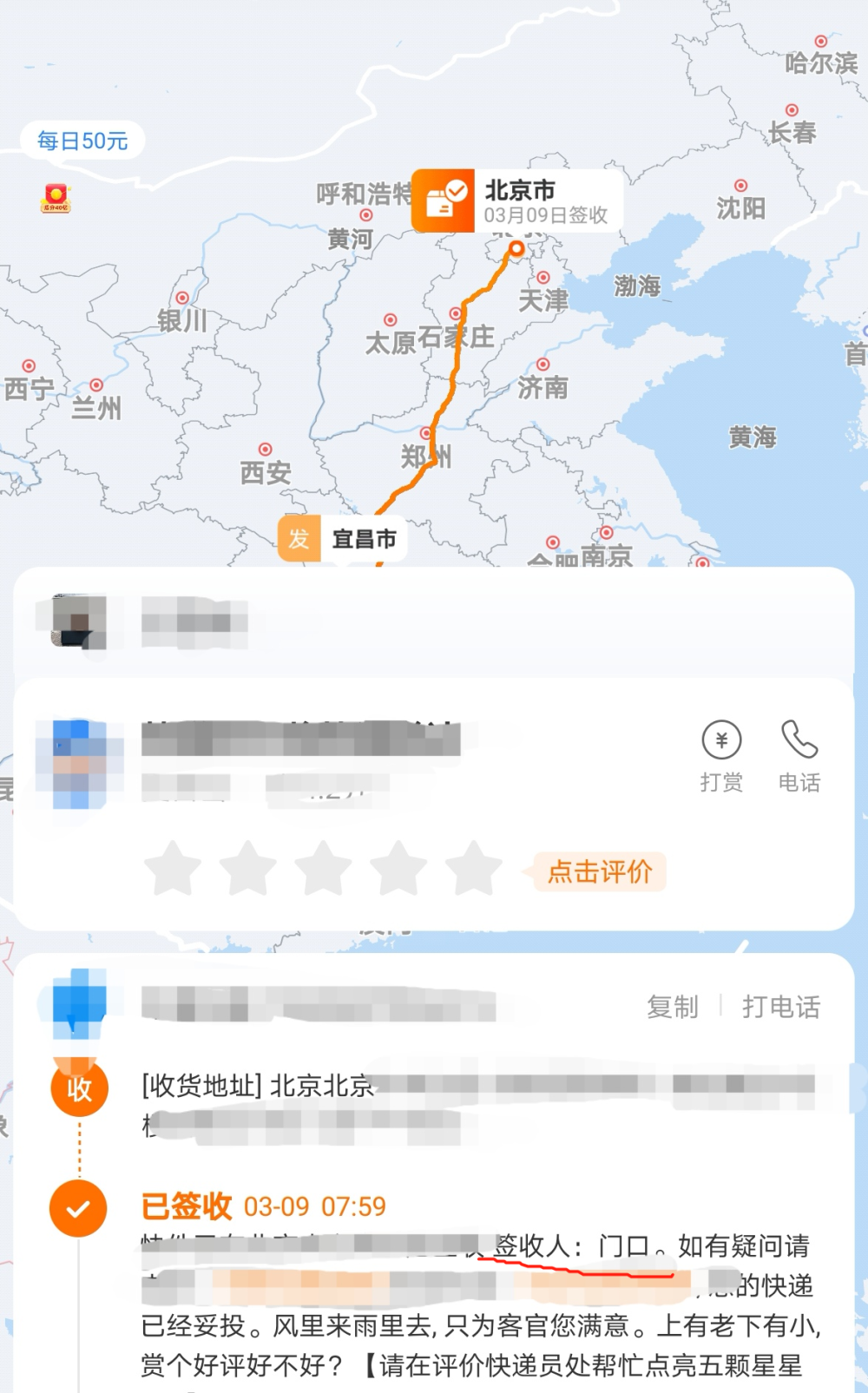The image size is (868, 1393).
Task: Open the 每日50元 daily reward bubble
Action: point(83,141)
